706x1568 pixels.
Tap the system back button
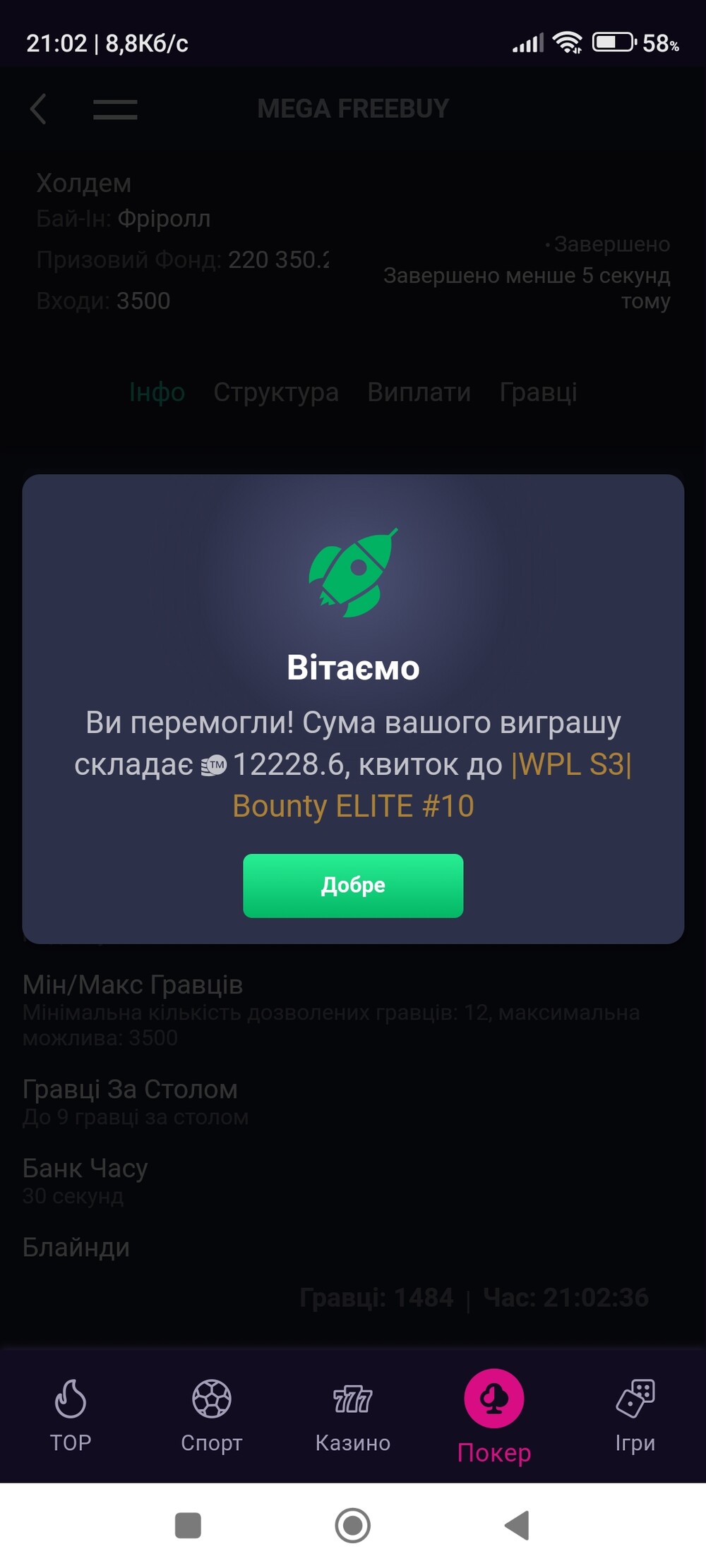pos(517,1526)
